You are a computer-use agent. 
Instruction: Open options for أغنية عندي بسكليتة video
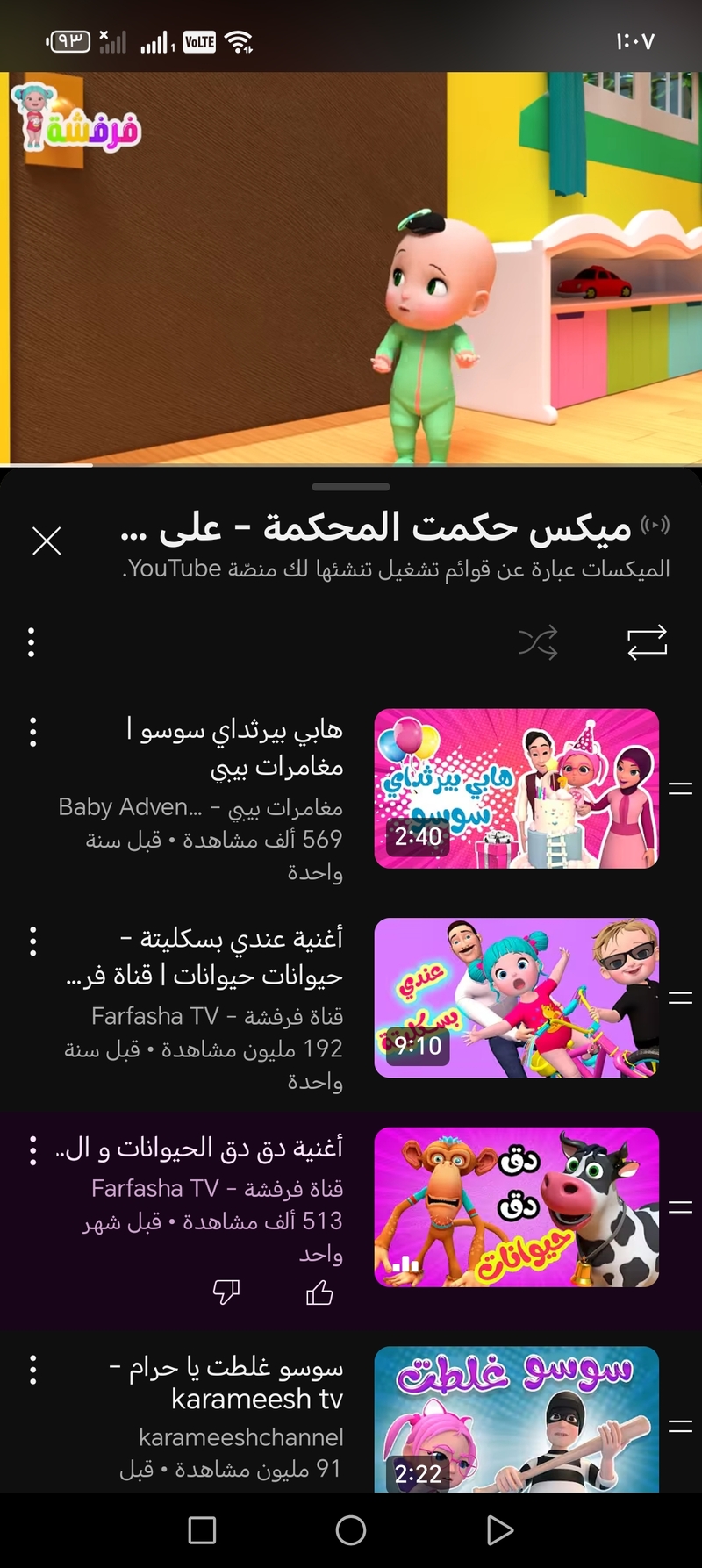tap(33, 941)
